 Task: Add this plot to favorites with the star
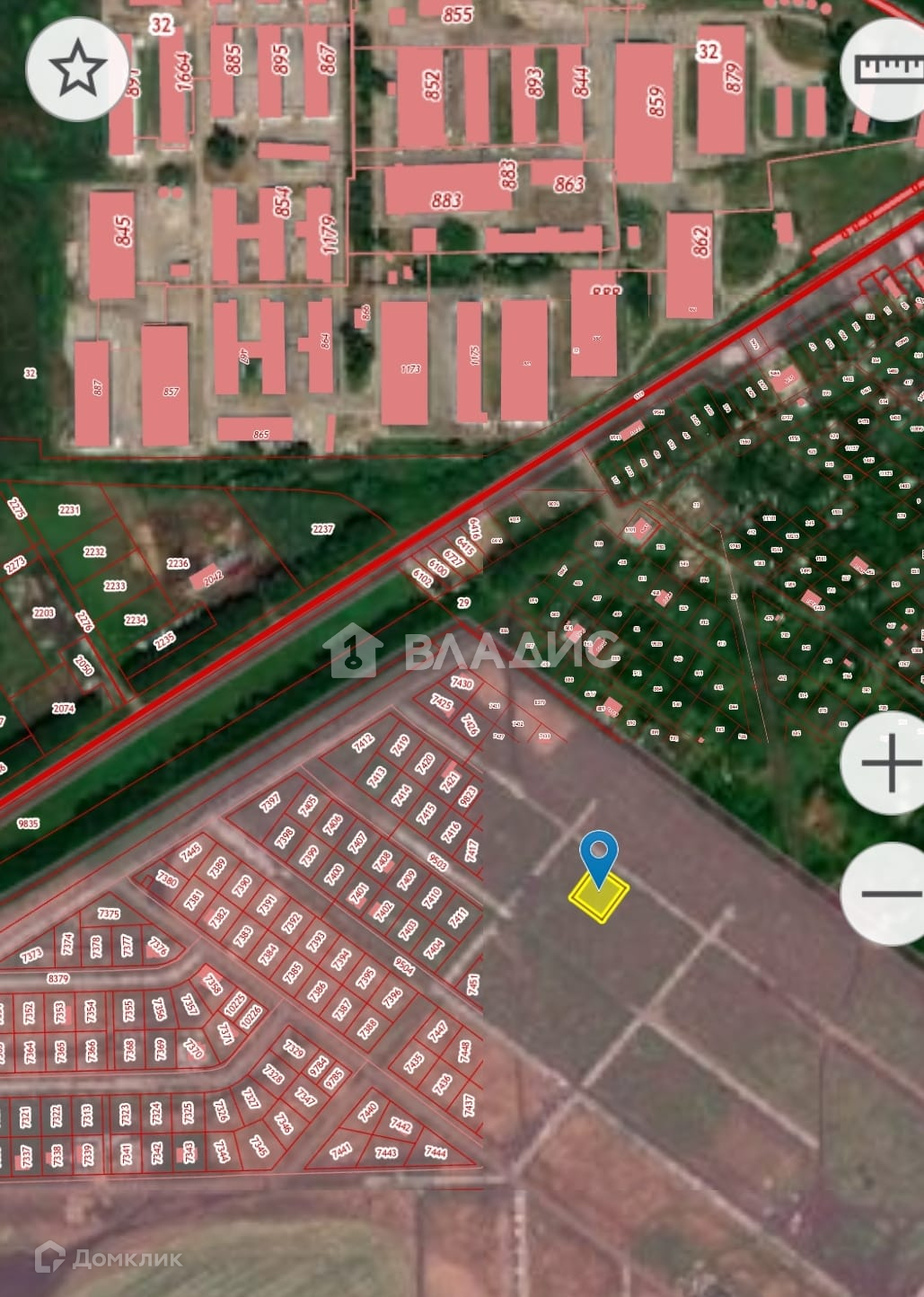click(77, 68)
